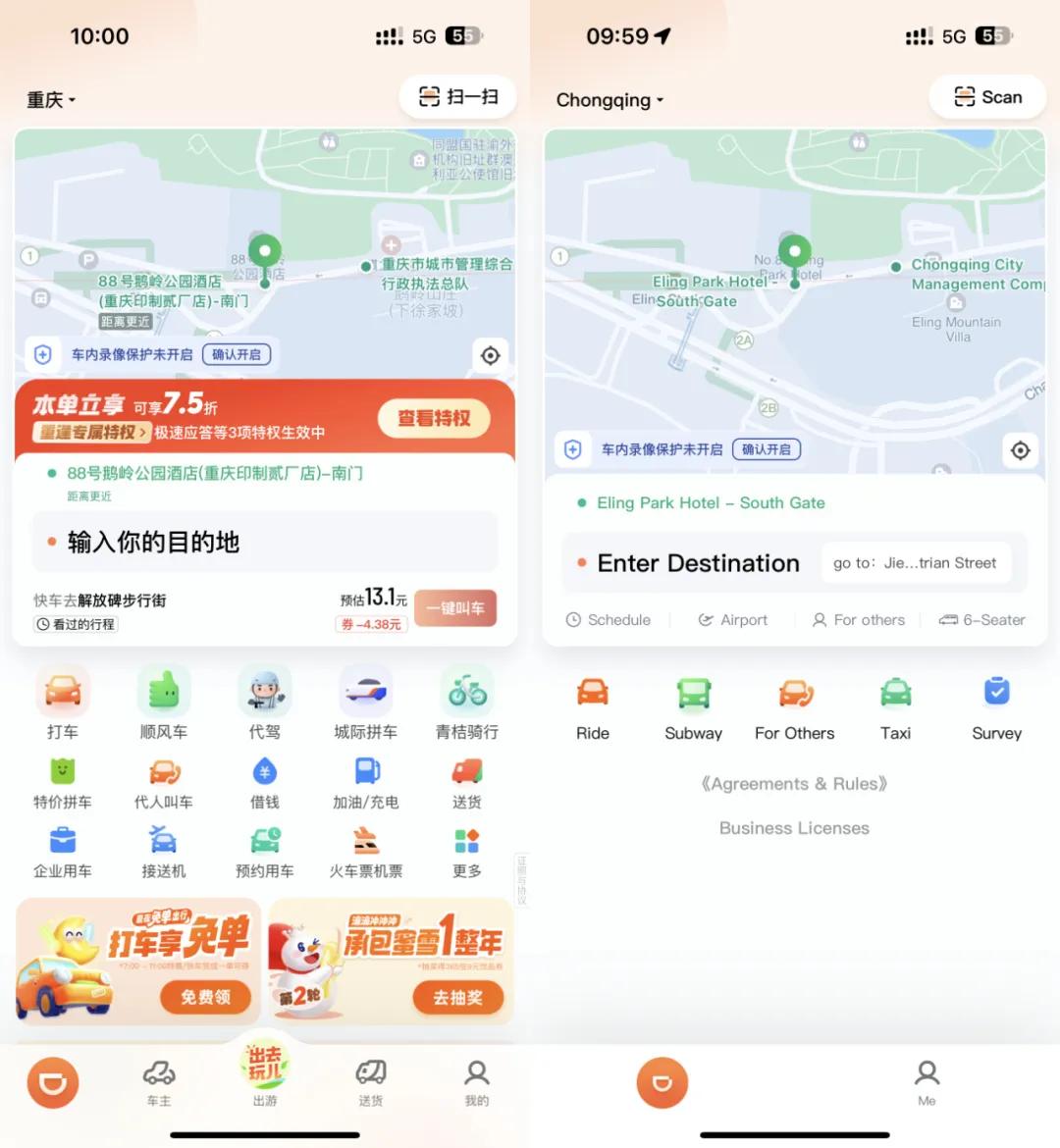Select the 6-Seater option

pos(981,620)
